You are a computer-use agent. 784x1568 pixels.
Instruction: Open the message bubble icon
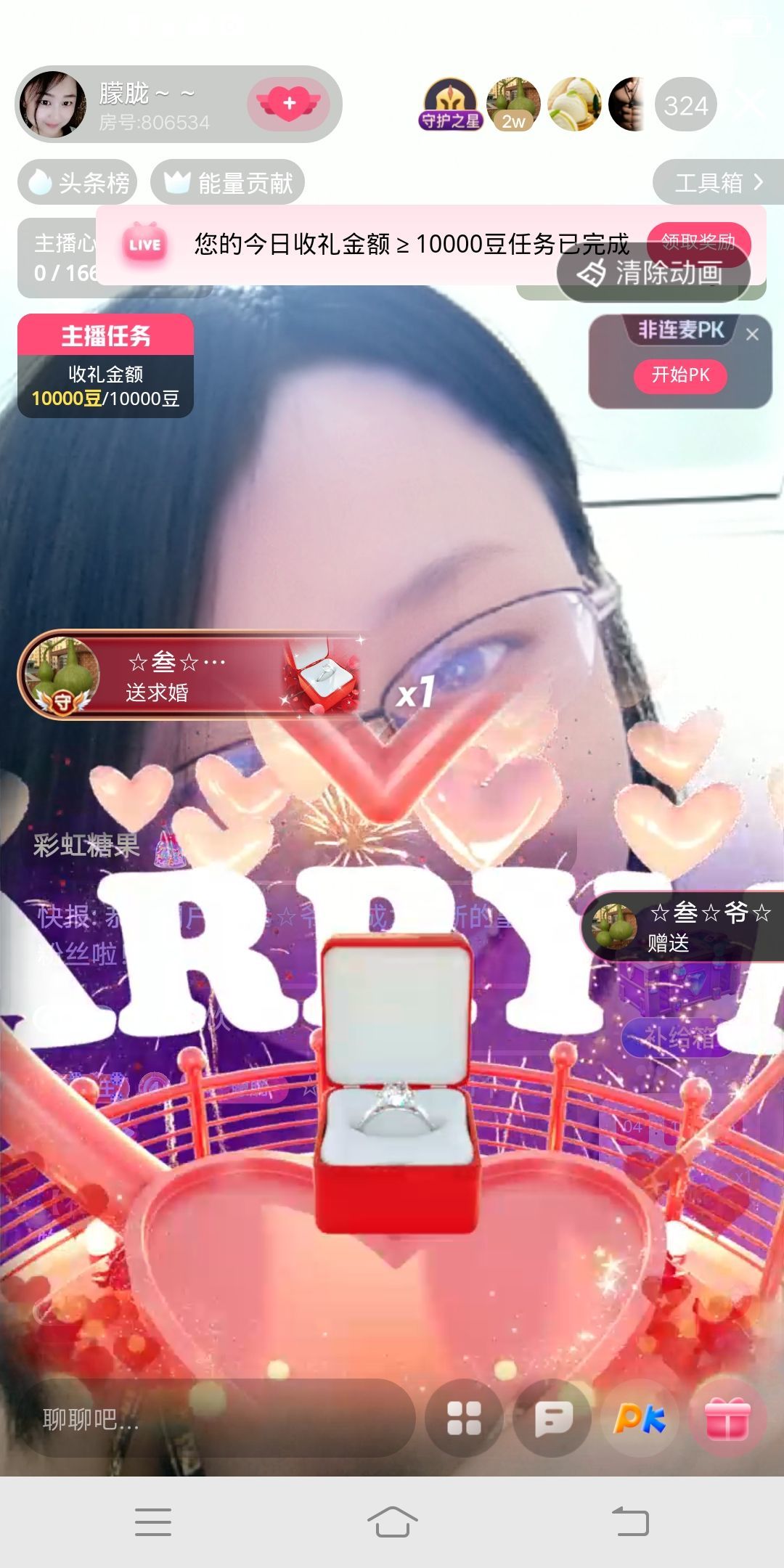553,1418
